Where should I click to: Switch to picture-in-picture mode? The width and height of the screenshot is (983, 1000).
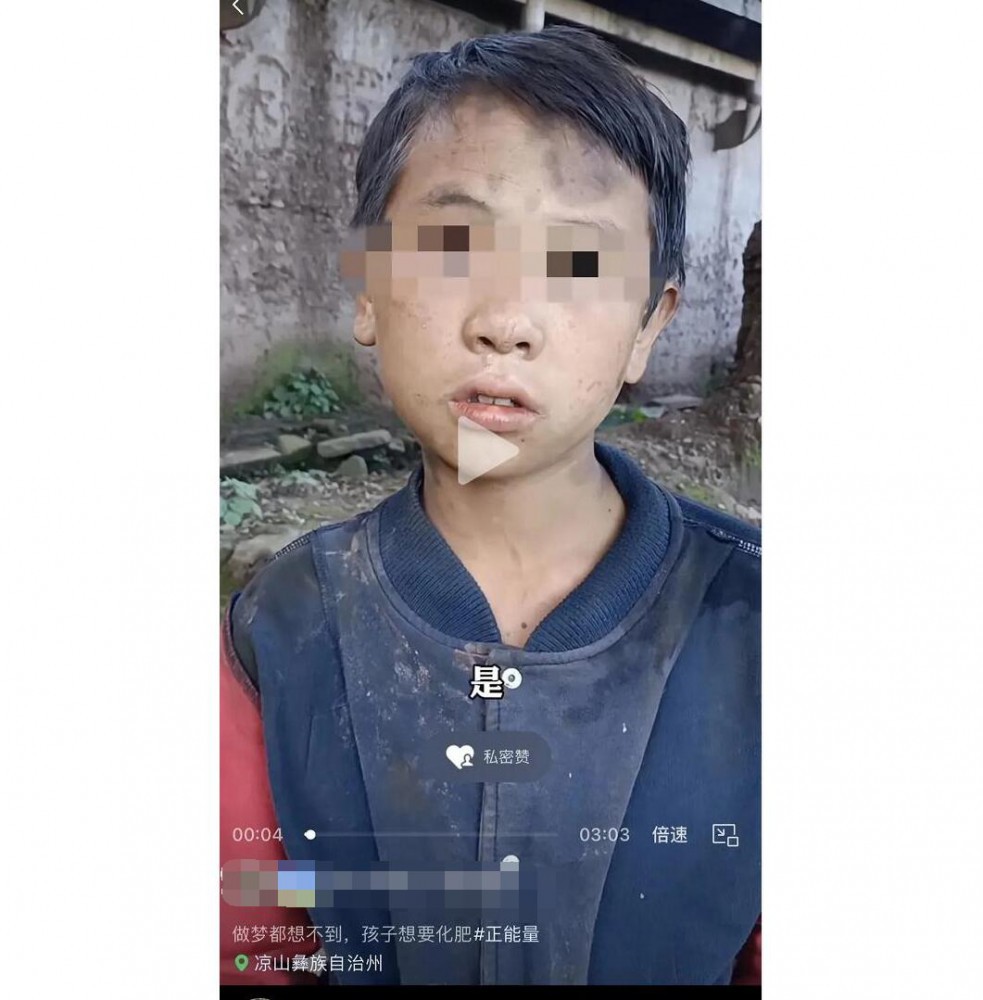click(725, 835)
